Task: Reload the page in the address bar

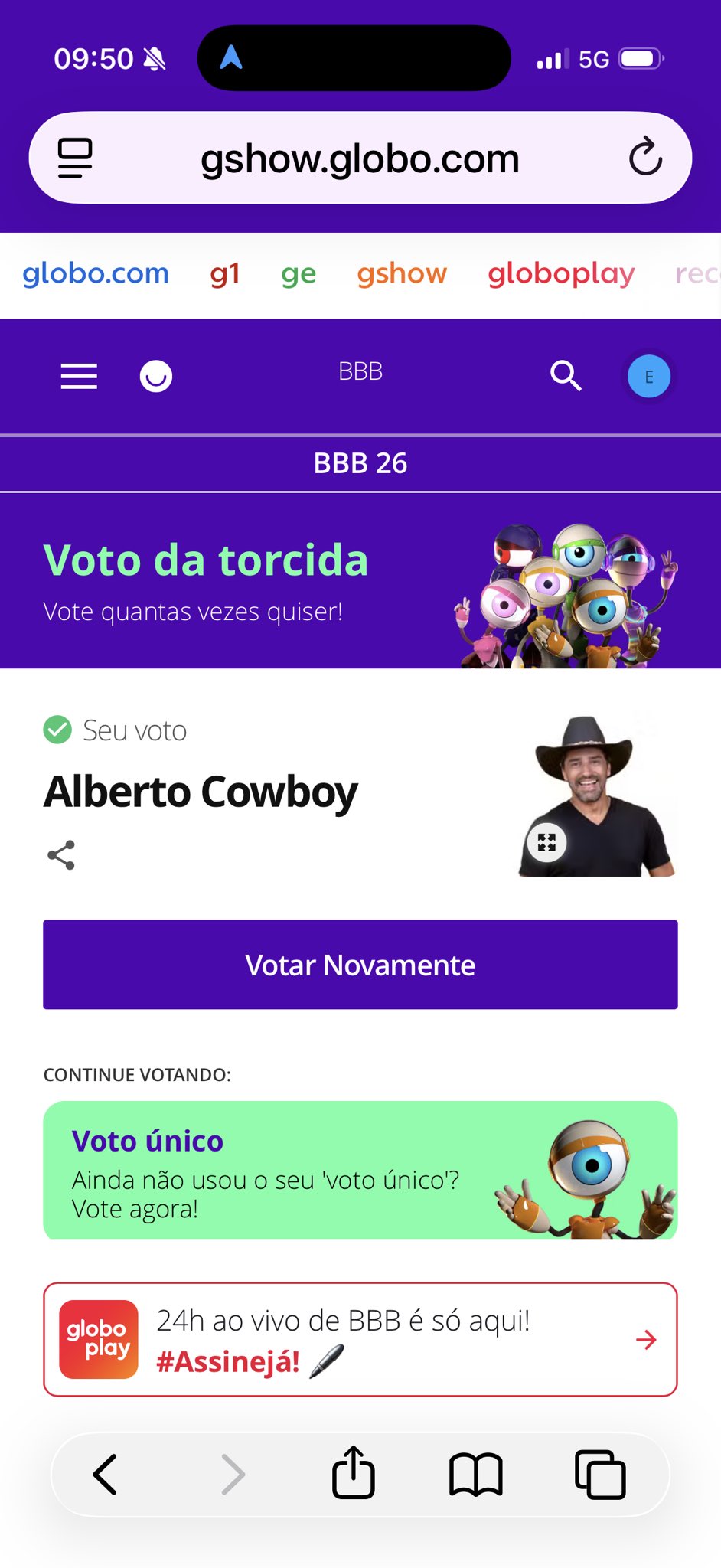Action: 645,158
